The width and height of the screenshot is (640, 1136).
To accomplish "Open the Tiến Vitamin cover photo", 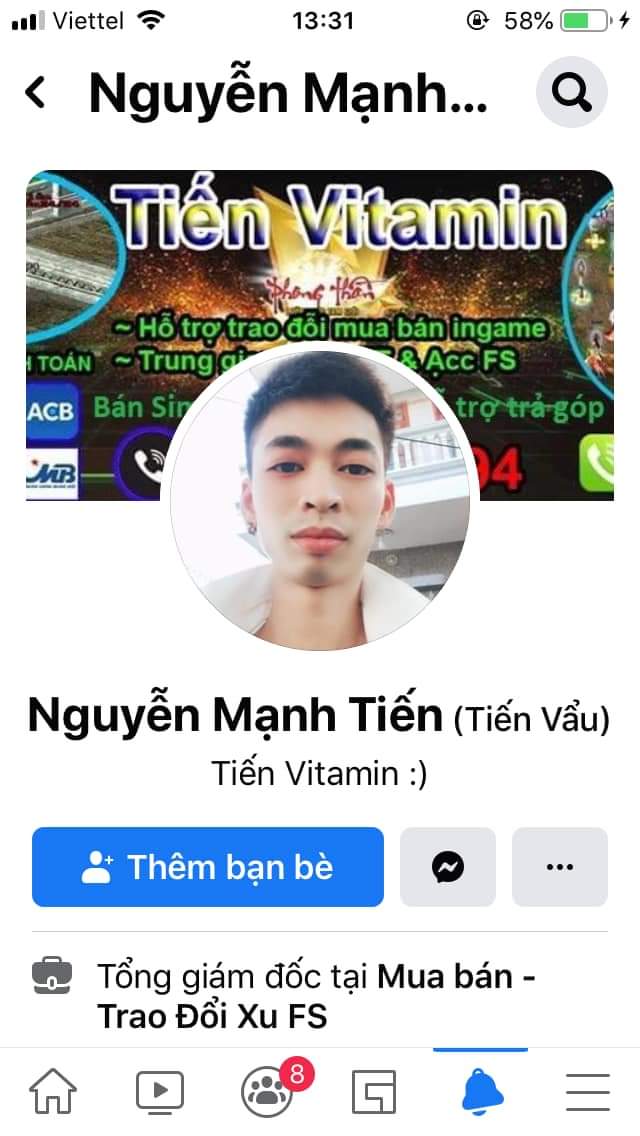I will coord(320,260).
